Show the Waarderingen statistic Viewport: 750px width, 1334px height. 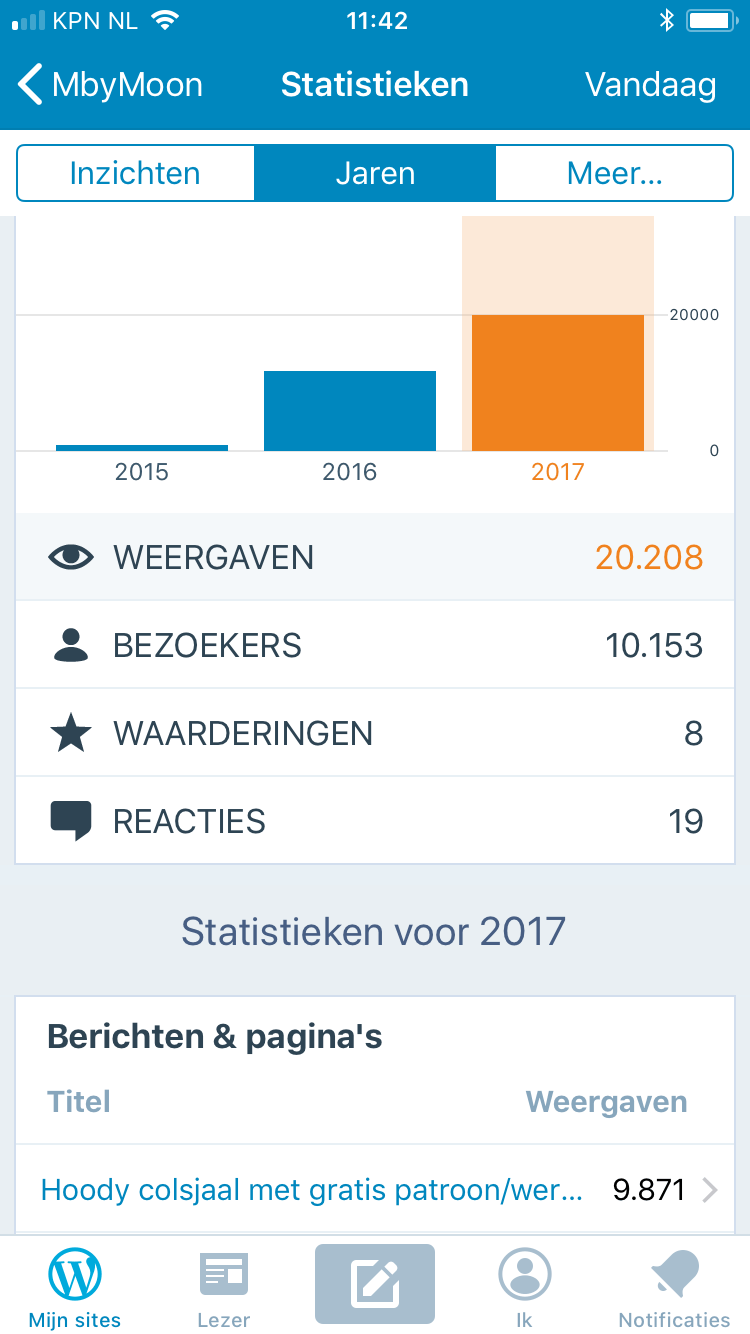[x=375, y=733]
